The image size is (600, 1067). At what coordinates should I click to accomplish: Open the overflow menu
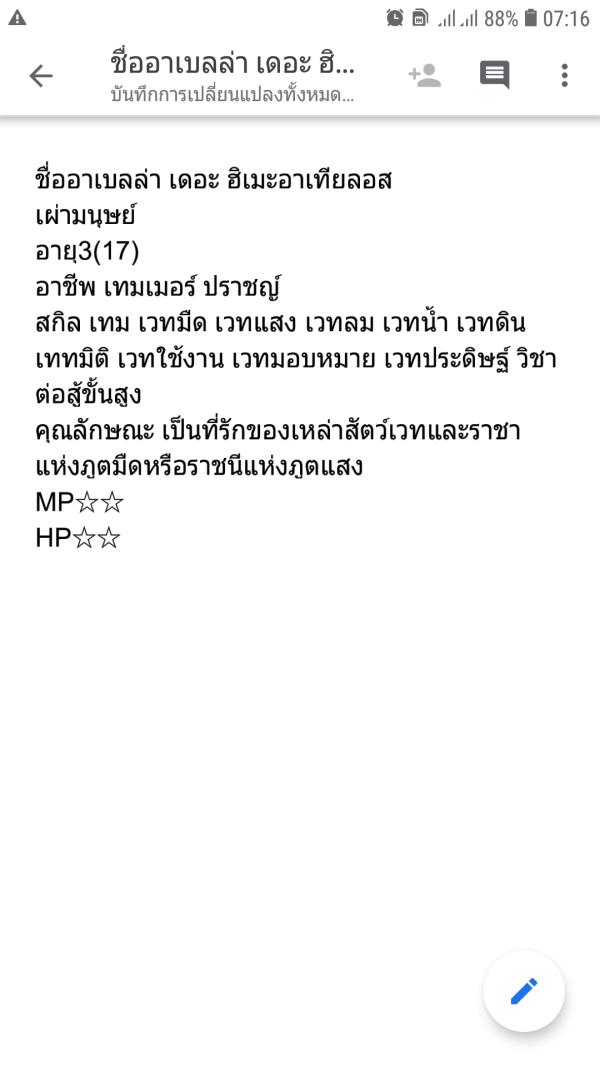[564, 76]
